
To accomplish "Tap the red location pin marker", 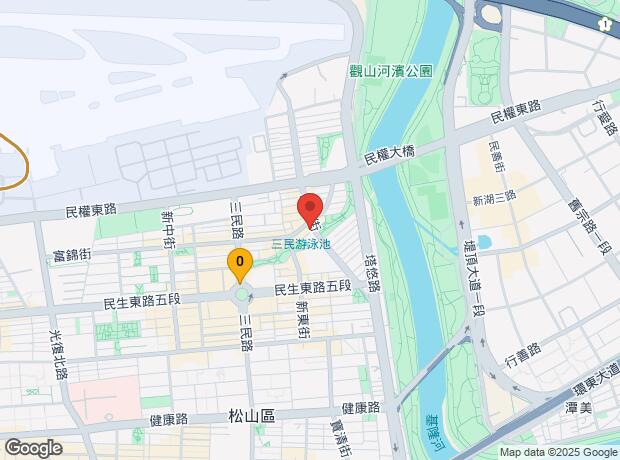I will pos(310,211).
